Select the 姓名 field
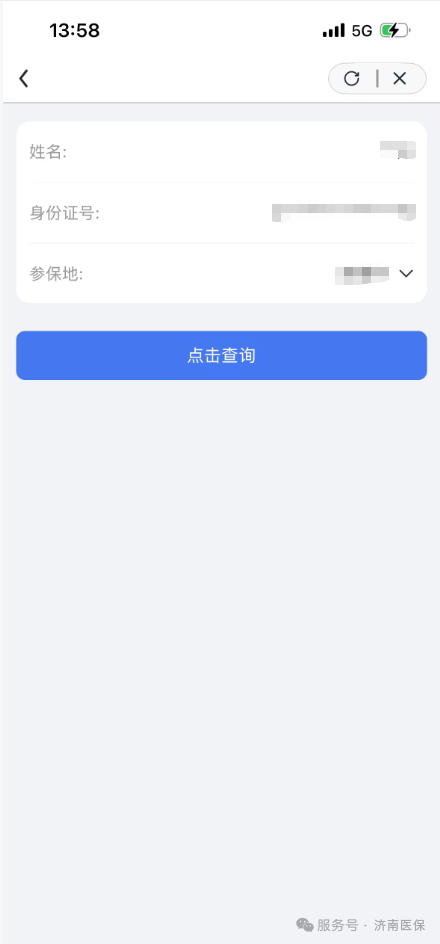Image resolution: width=440 pixels, height=944 pixels. [222, 152]
